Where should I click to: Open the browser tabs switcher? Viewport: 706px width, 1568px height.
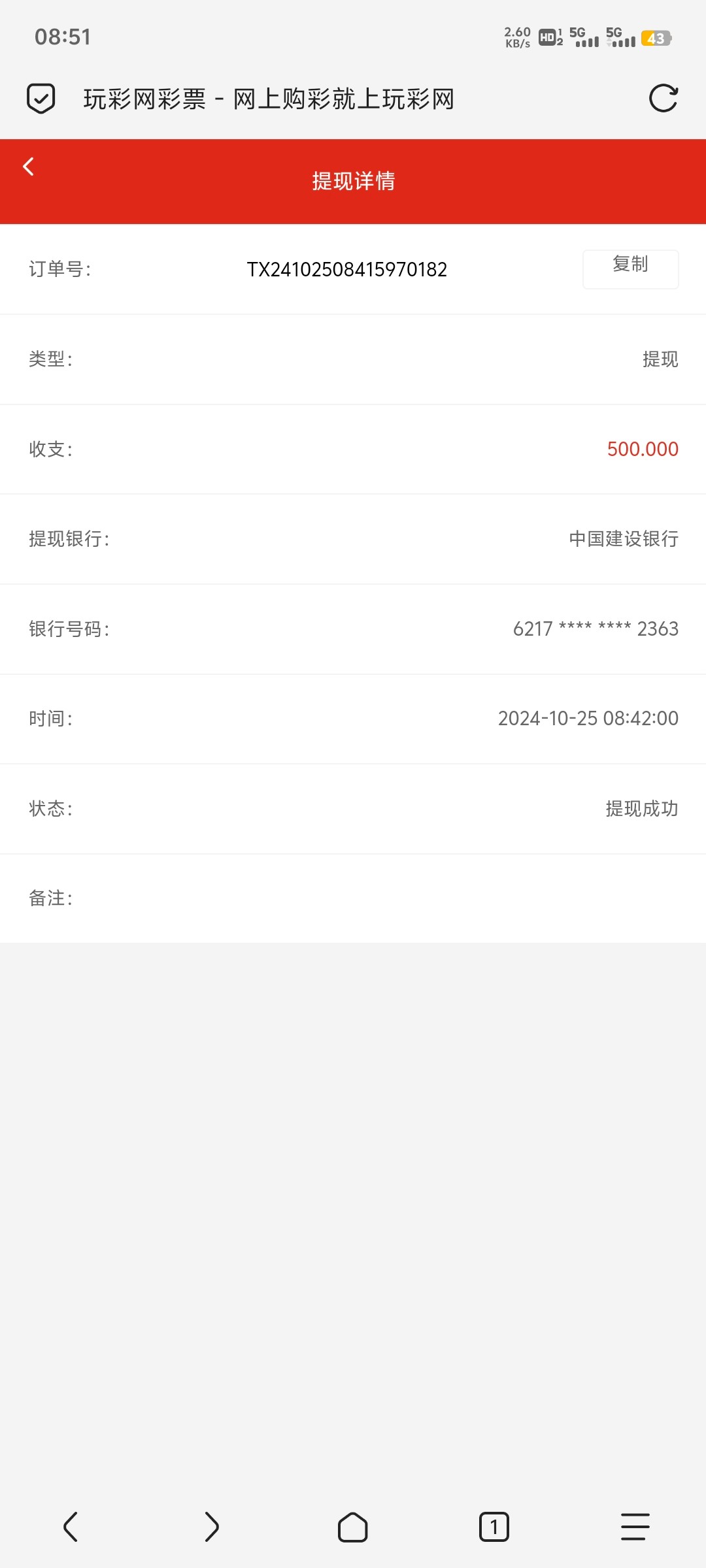pos(494,1527)
